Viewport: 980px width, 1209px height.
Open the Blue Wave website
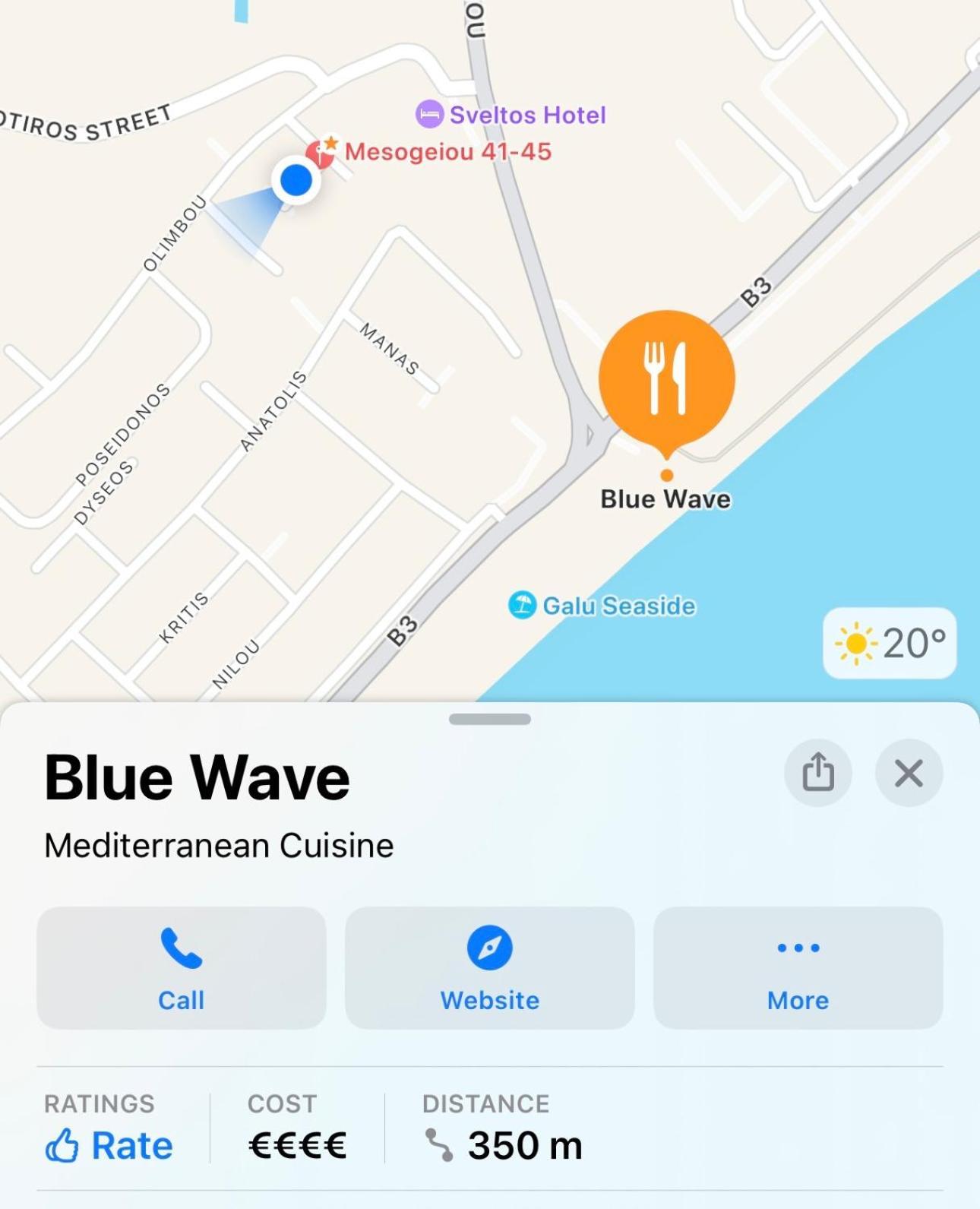click(490, 967)
